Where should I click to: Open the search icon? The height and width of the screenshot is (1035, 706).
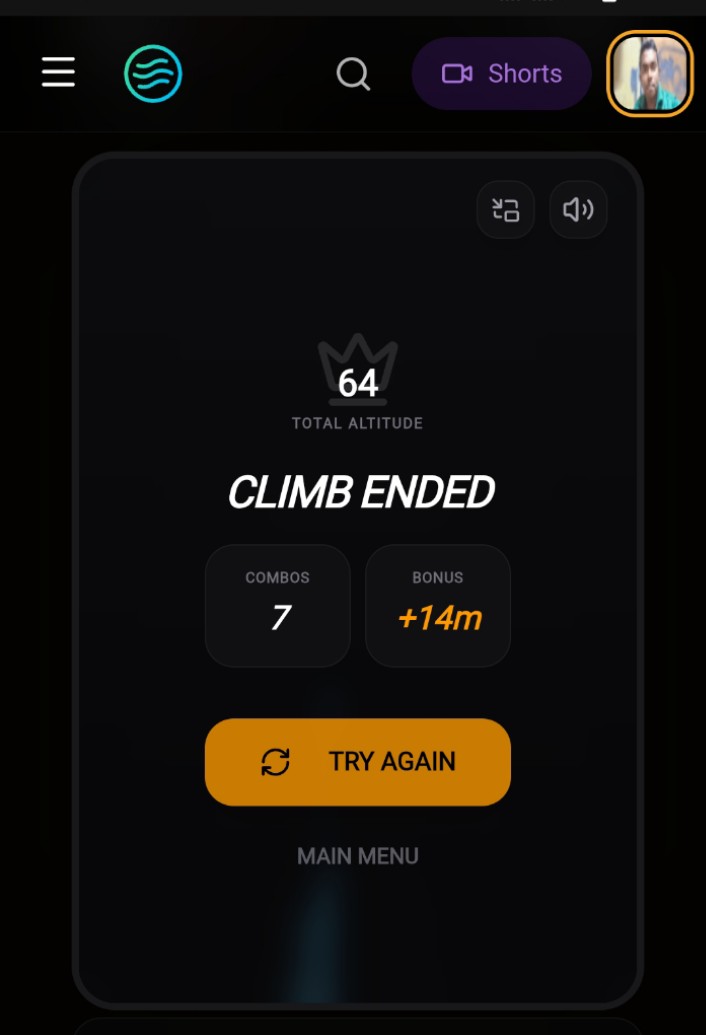pyautogui.click(x=353, y=74)
